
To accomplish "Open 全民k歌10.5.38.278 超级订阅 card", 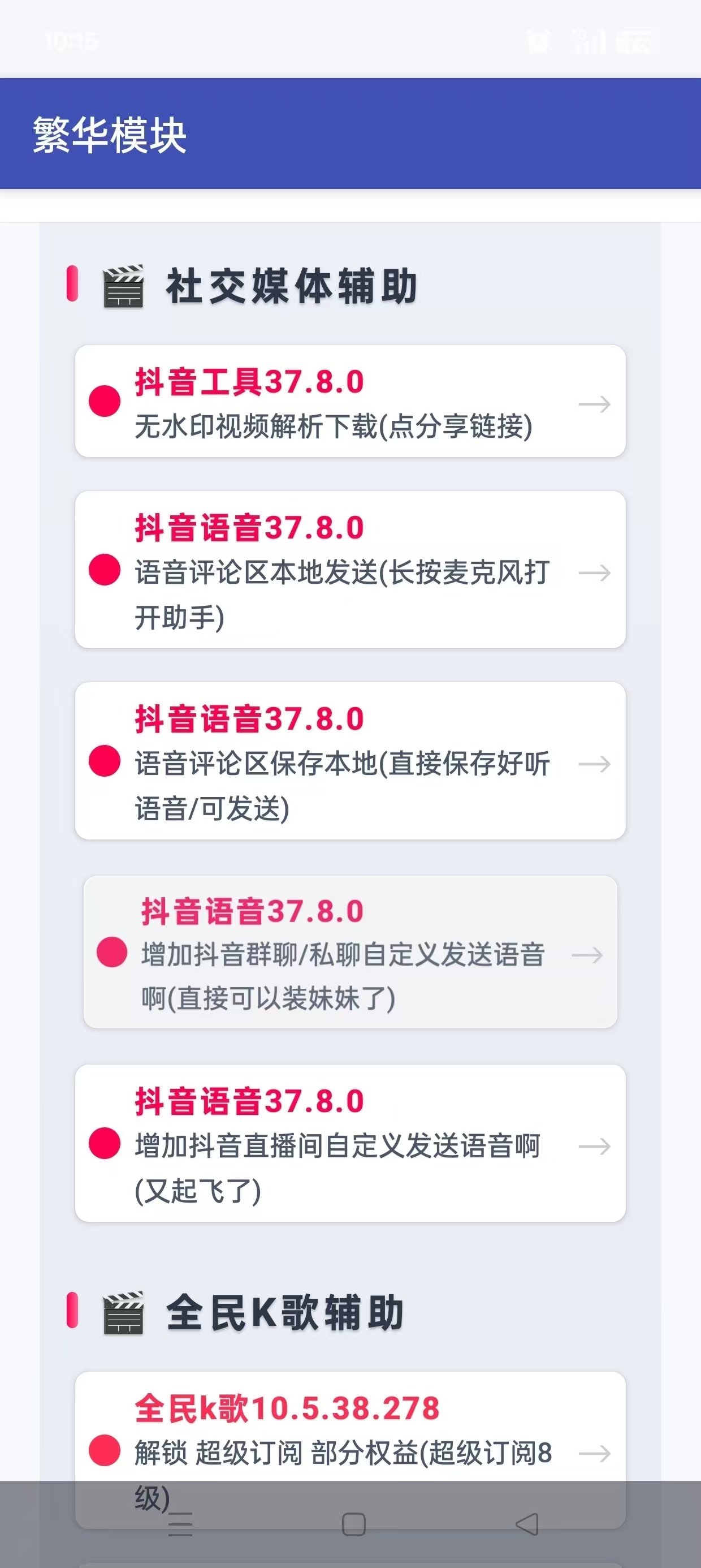I will 350,1450.
